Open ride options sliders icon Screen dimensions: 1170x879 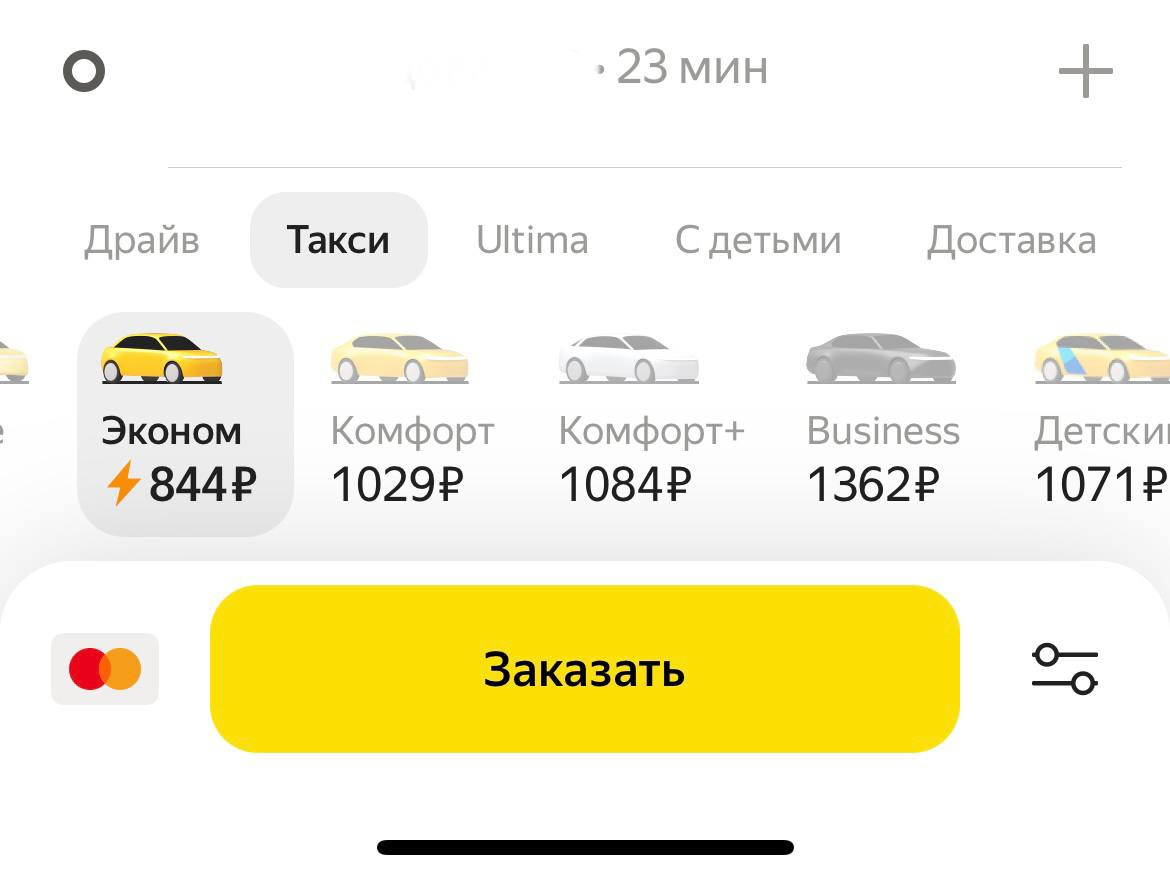(x=1064, y=669)
